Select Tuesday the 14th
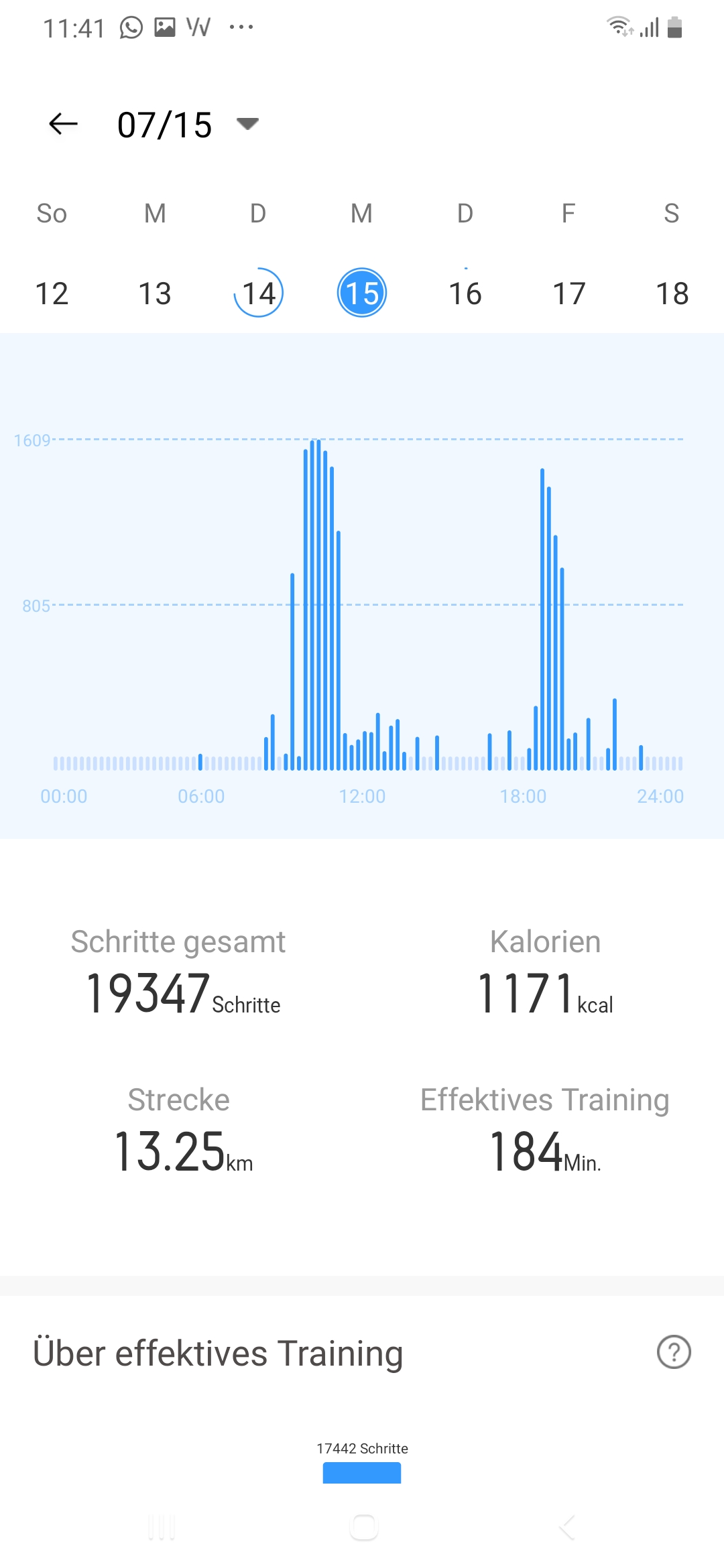Viewport: 724px width, 1568px height. point(259,293)
